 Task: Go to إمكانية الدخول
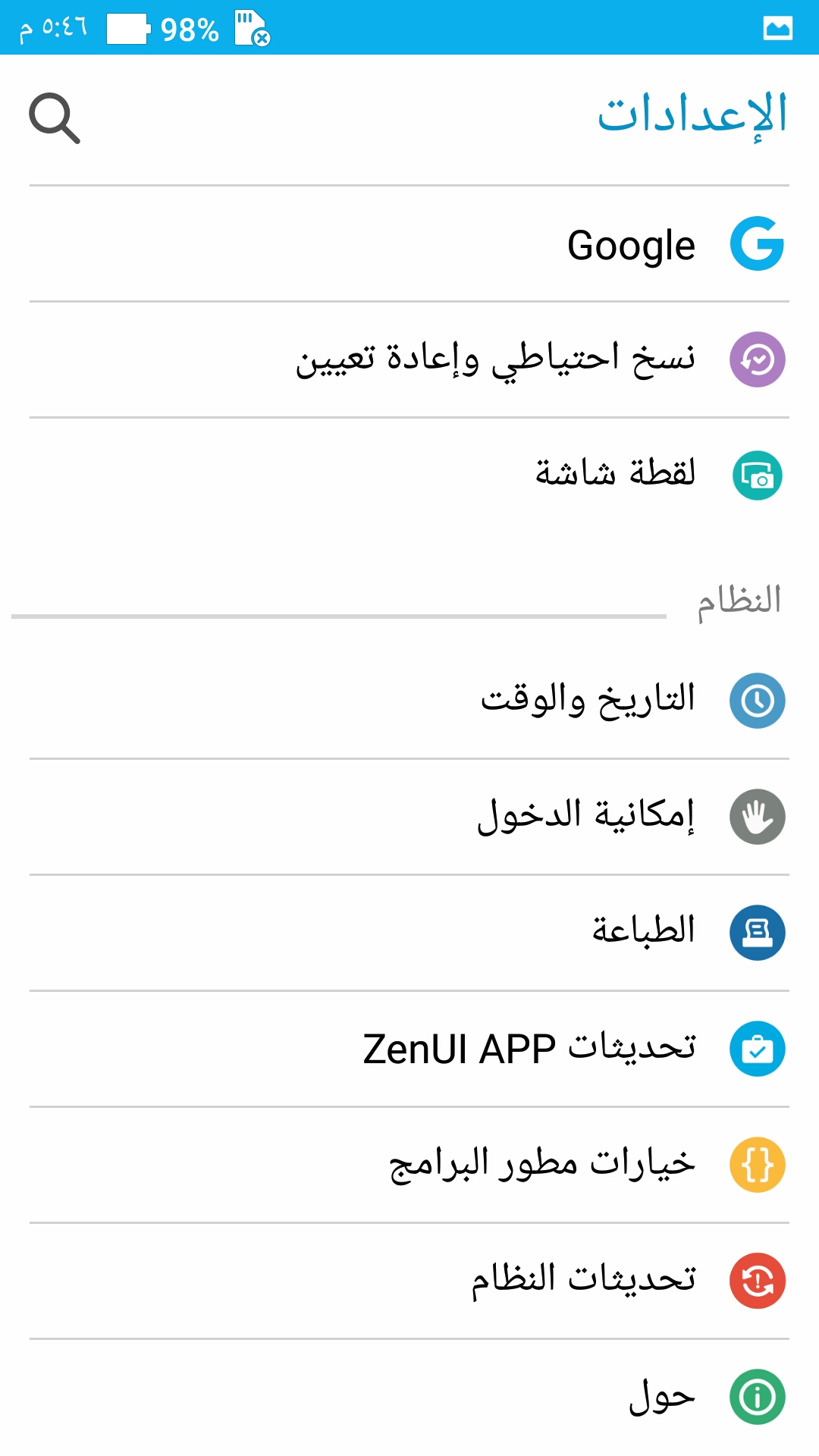tap(585, 816)
